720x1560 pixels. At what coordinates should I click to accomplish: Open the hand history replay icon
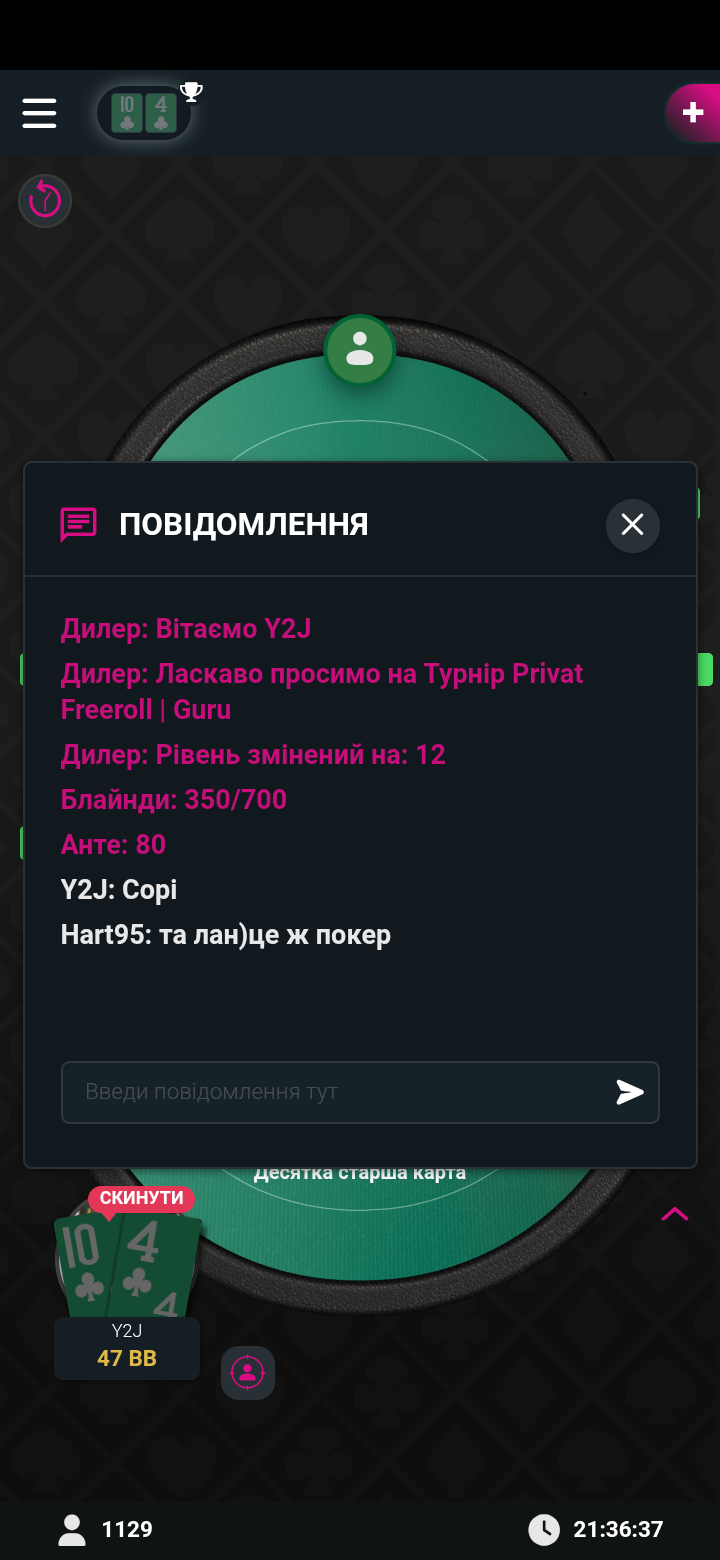45,201
